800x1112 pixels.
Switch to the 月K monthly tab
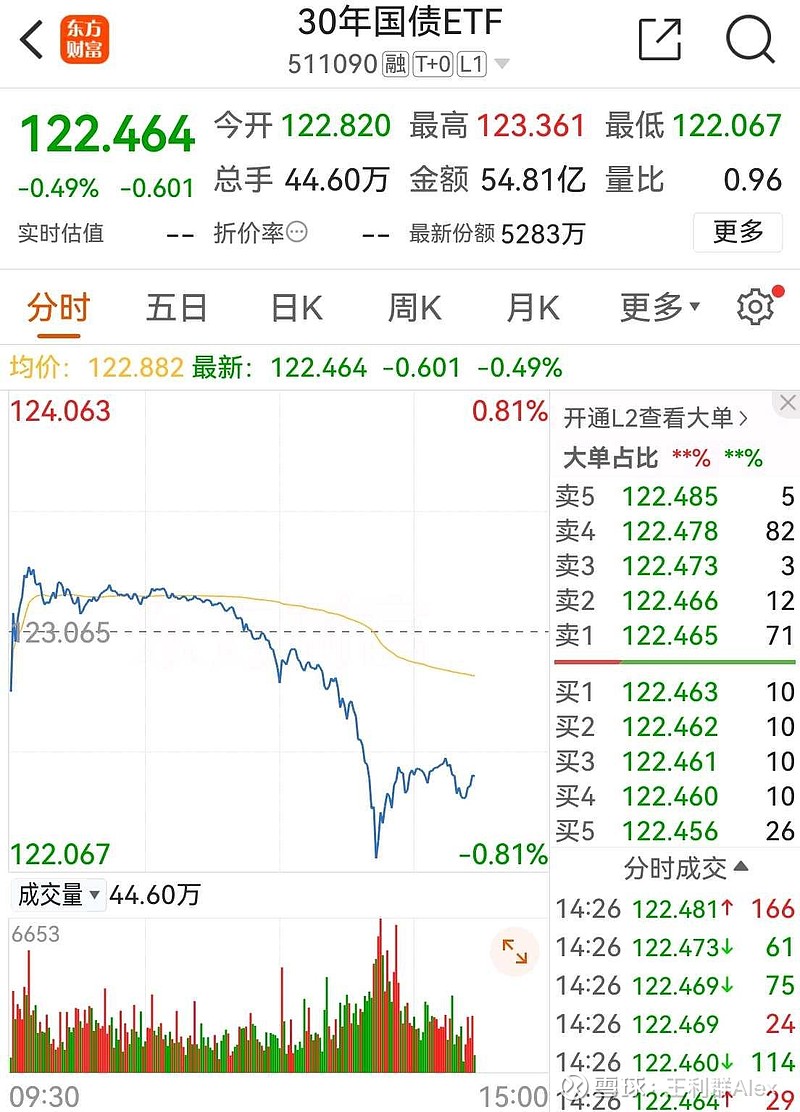pyautogui.click(x=530, y=308)
